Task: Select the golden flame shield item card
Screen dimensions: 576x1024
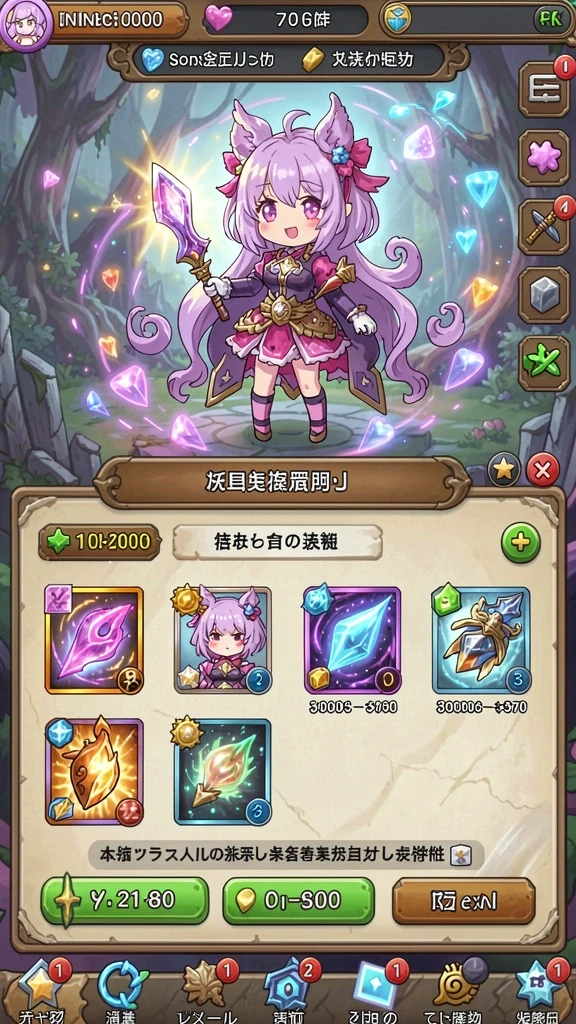Action: tap(93, 772)
